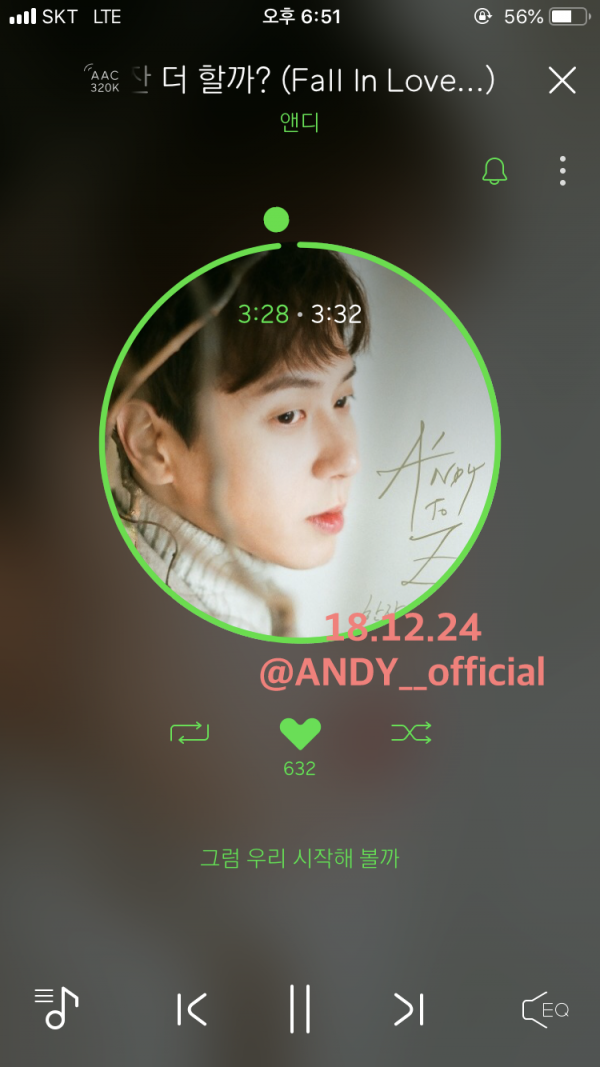Screen dimensions: 600x1067
Task: Open the EQ equalizer settings
Action: 546,1009
